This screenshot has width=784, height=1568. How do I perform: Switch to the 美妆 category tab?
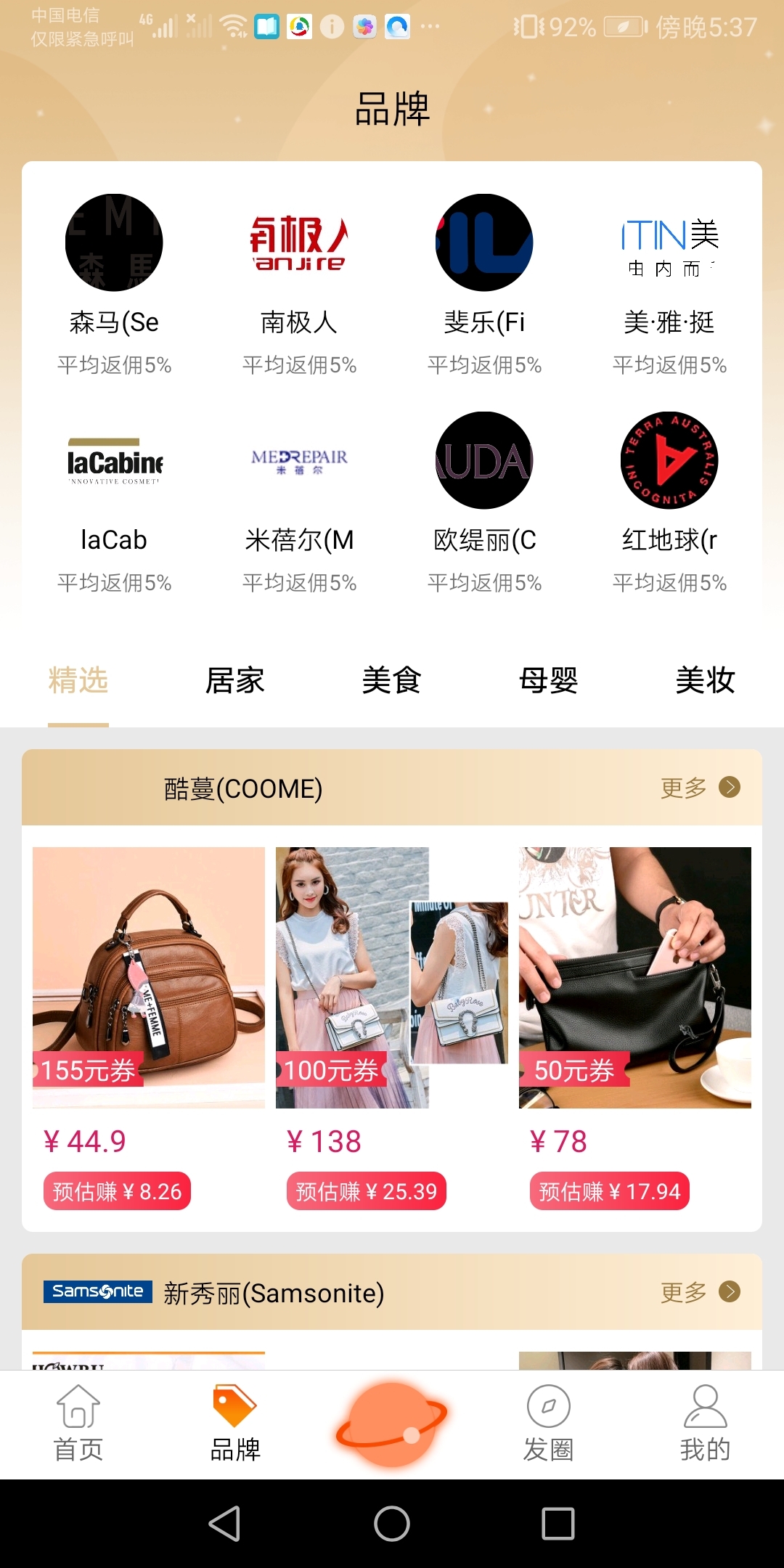(x=705, y=681)
